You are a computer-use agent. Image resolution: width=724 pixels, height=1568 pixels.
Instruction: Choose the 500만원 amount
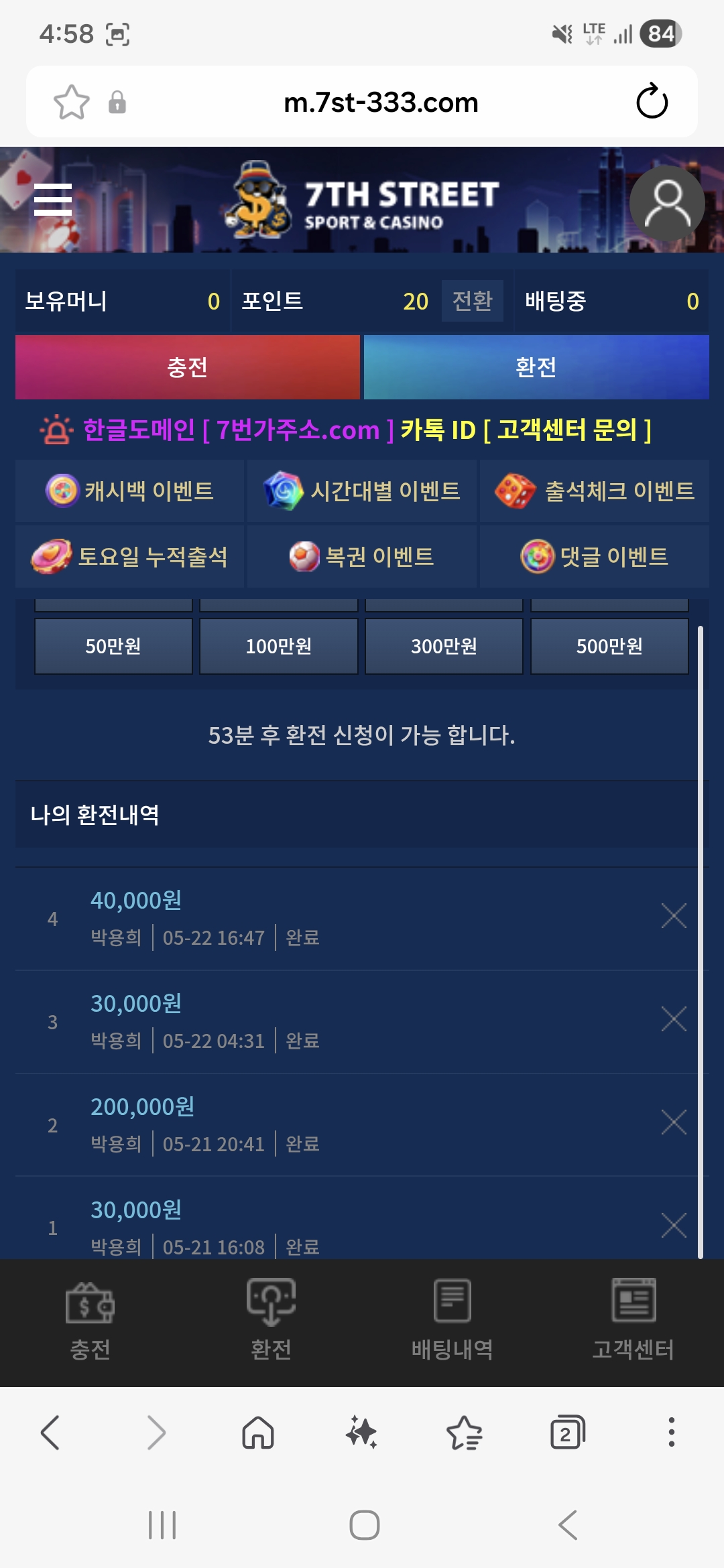pyautogui.click(x=609, y=646)
